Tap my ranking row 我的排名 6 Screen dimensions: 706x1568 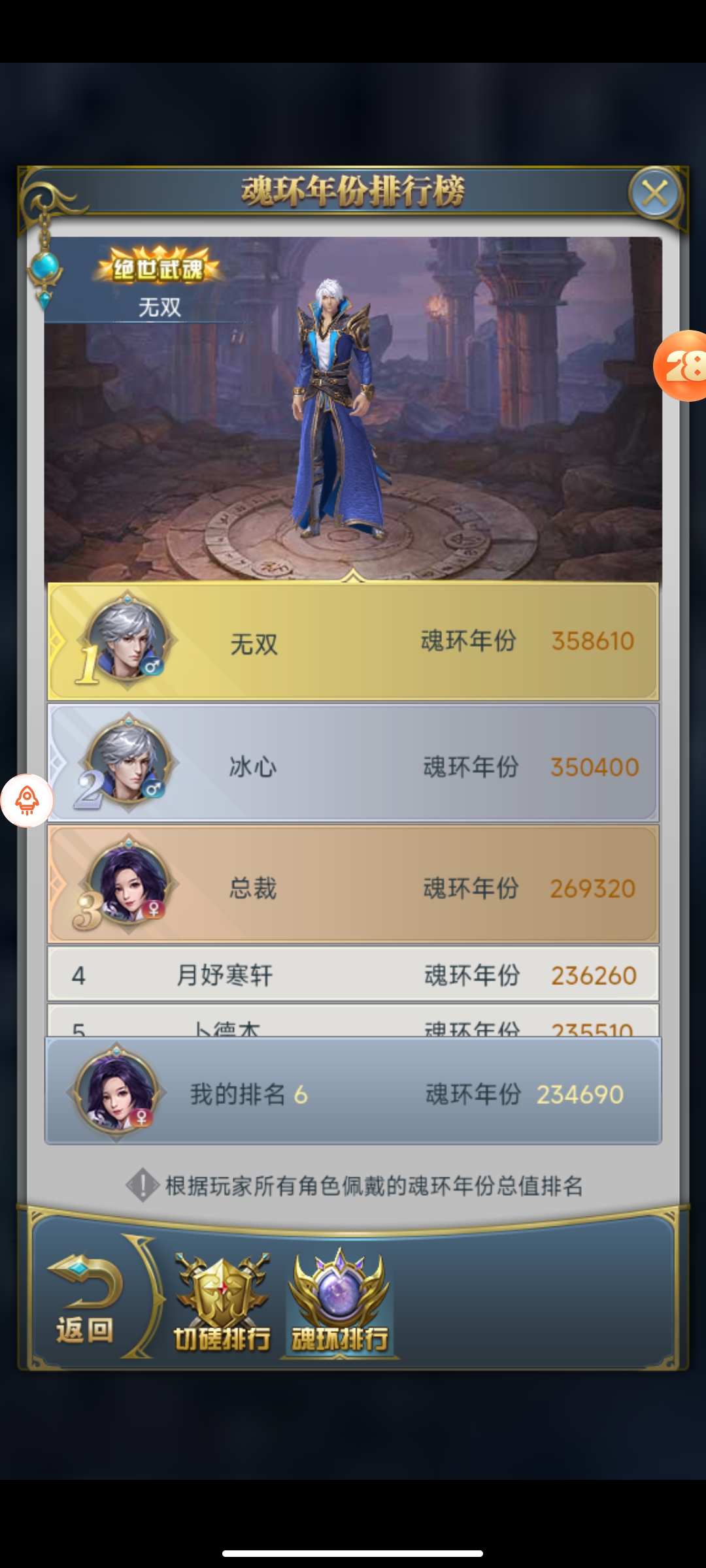(x=353, y=1092)
